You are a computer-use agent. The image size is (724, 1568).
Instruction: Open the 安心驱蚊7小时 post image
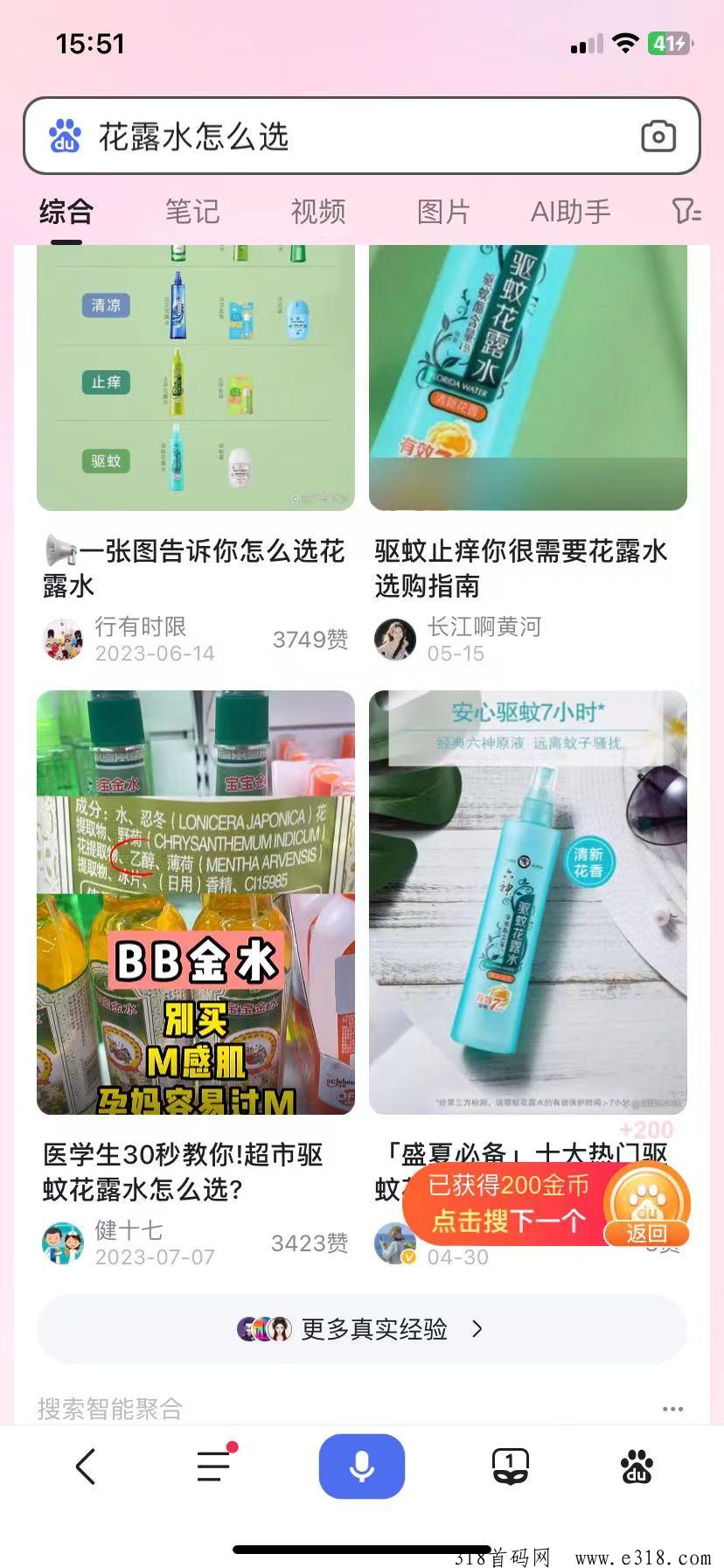(527, 901)
